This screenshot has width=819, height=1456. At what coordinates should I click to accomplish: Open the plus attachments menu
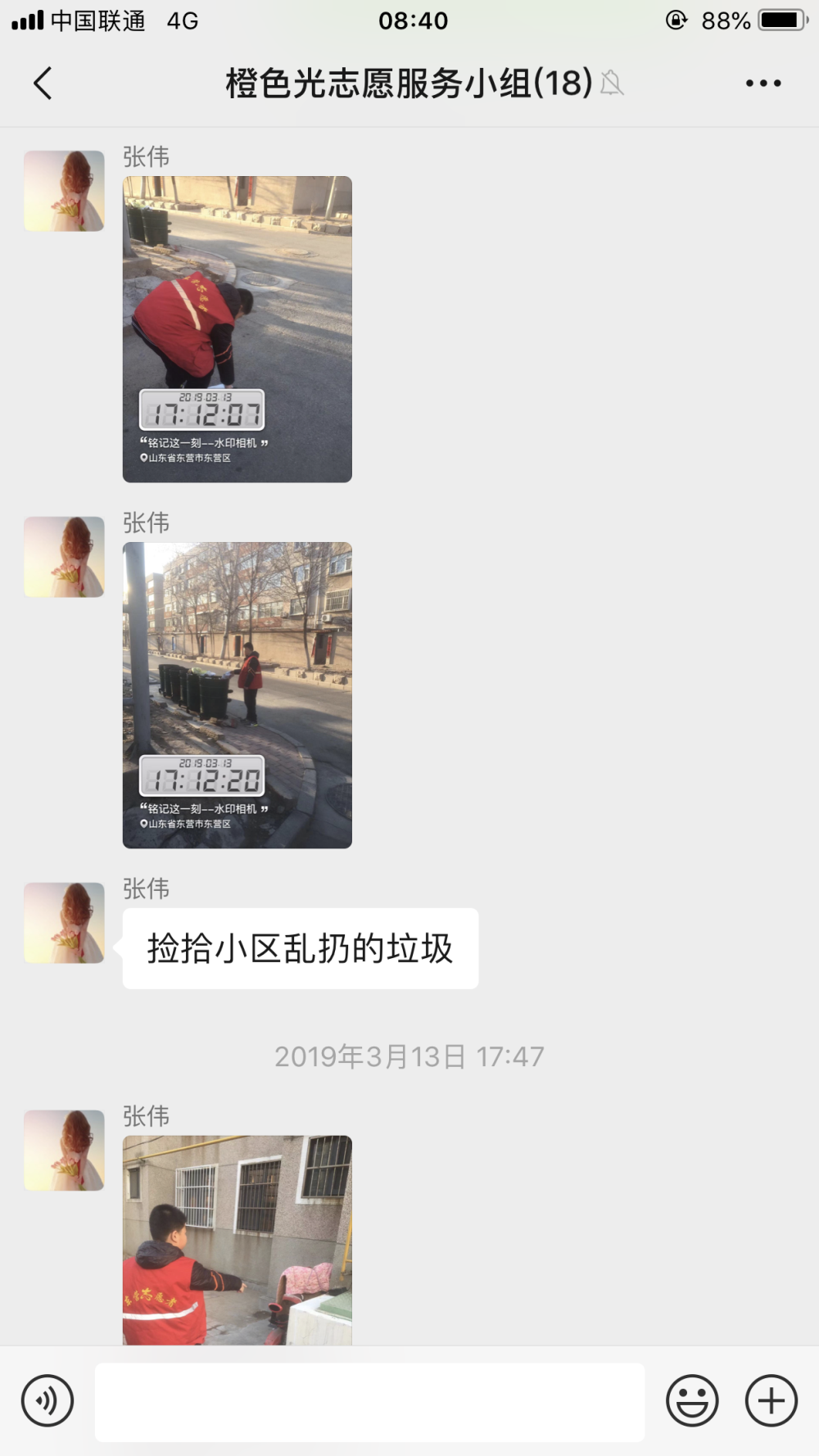(x=771, y=1400)
